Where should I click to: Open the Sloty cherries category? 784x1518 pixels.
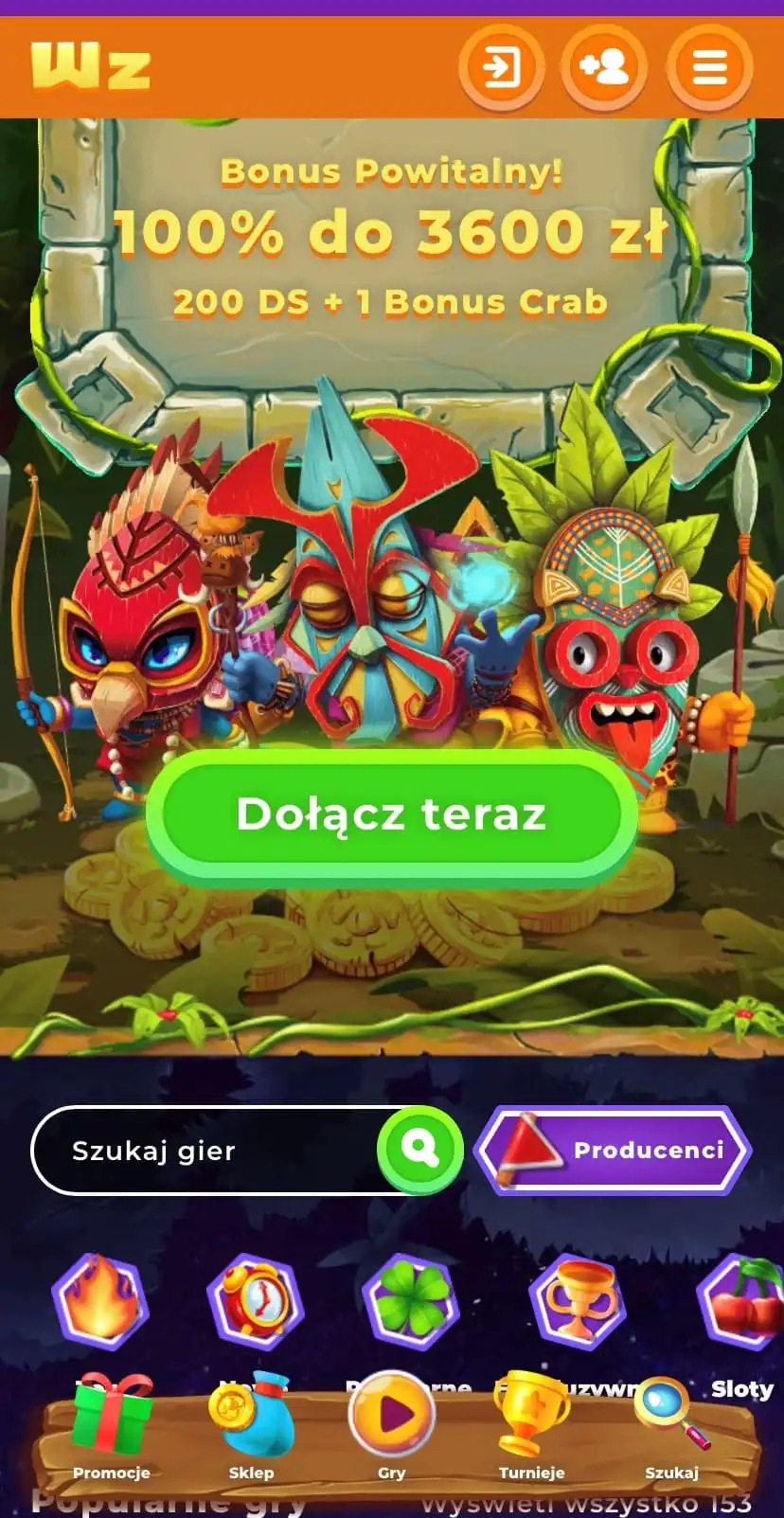point(742,1301)
